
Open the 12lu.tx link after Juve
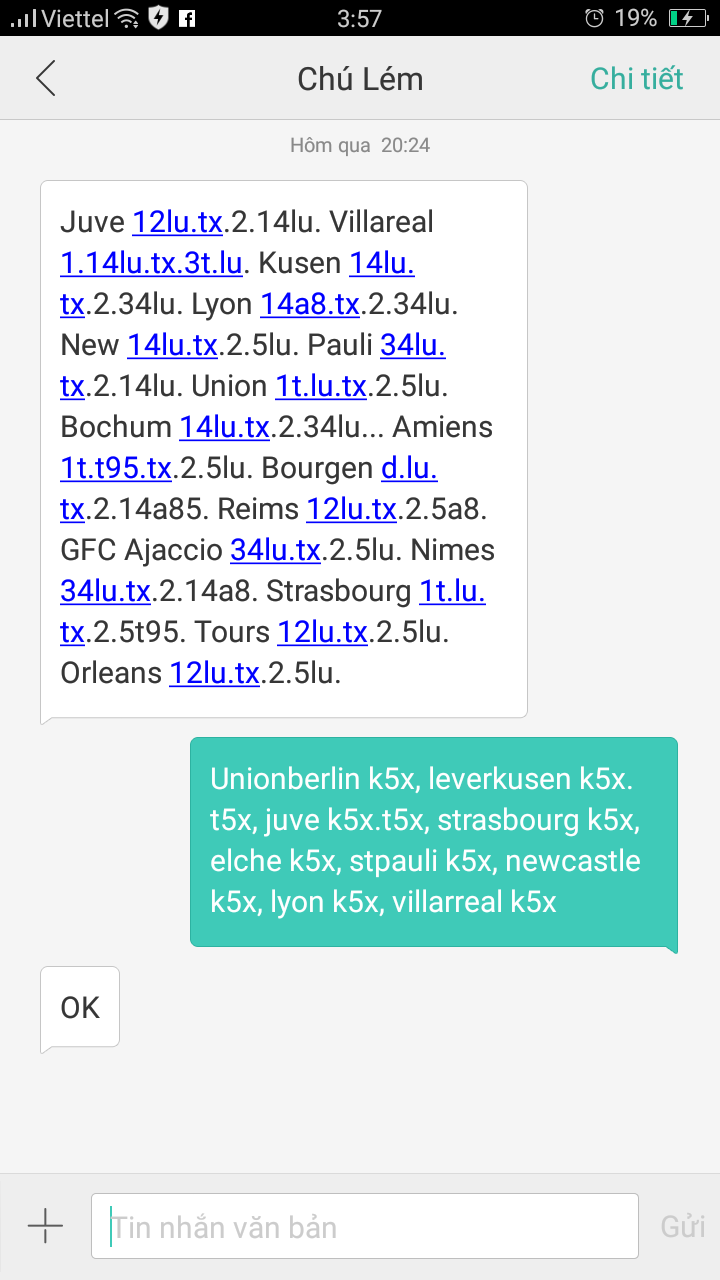177,222
